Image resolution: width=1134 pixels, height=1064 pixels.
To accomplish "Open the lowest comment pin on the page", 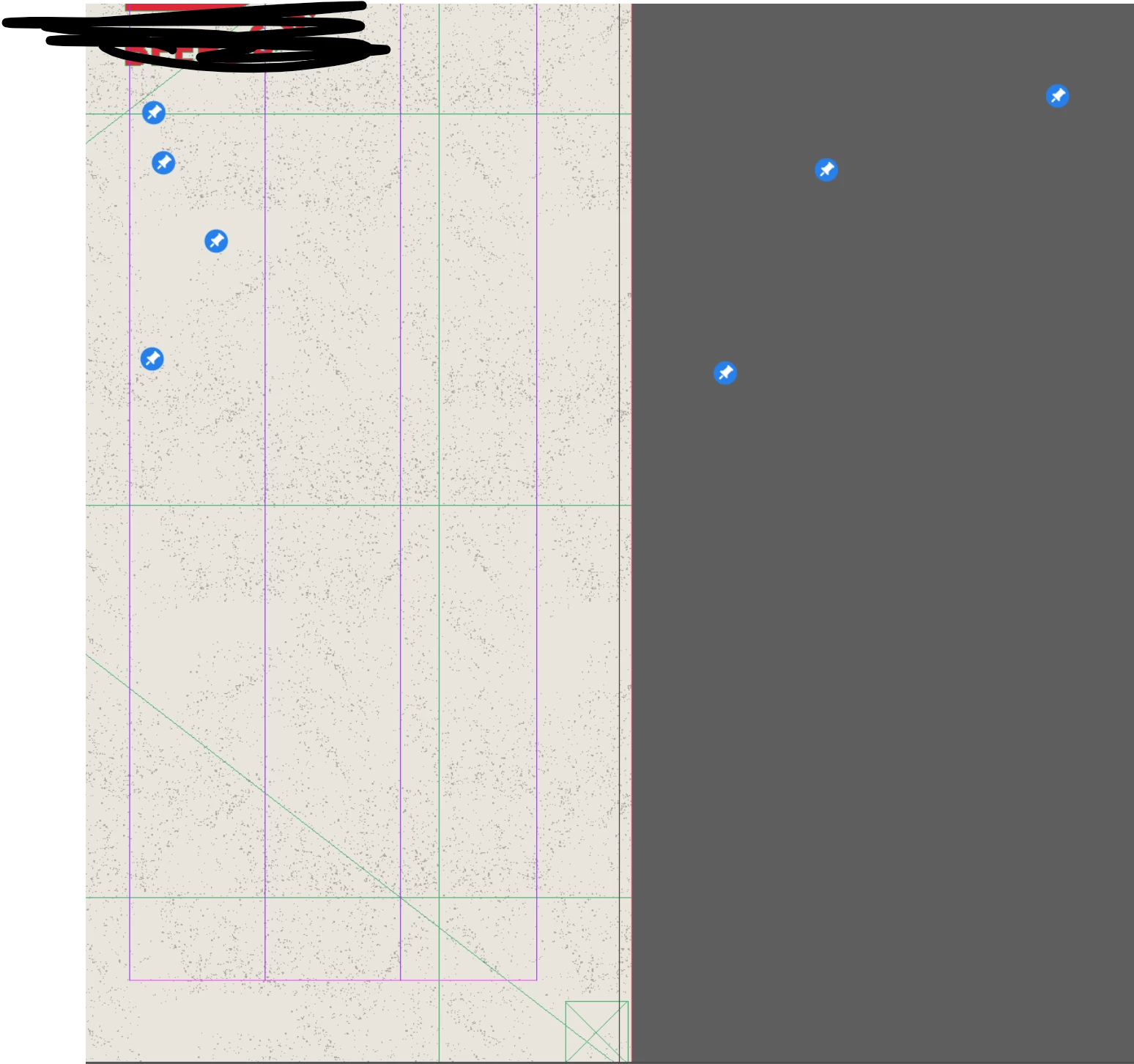I will tap(152, 359).
